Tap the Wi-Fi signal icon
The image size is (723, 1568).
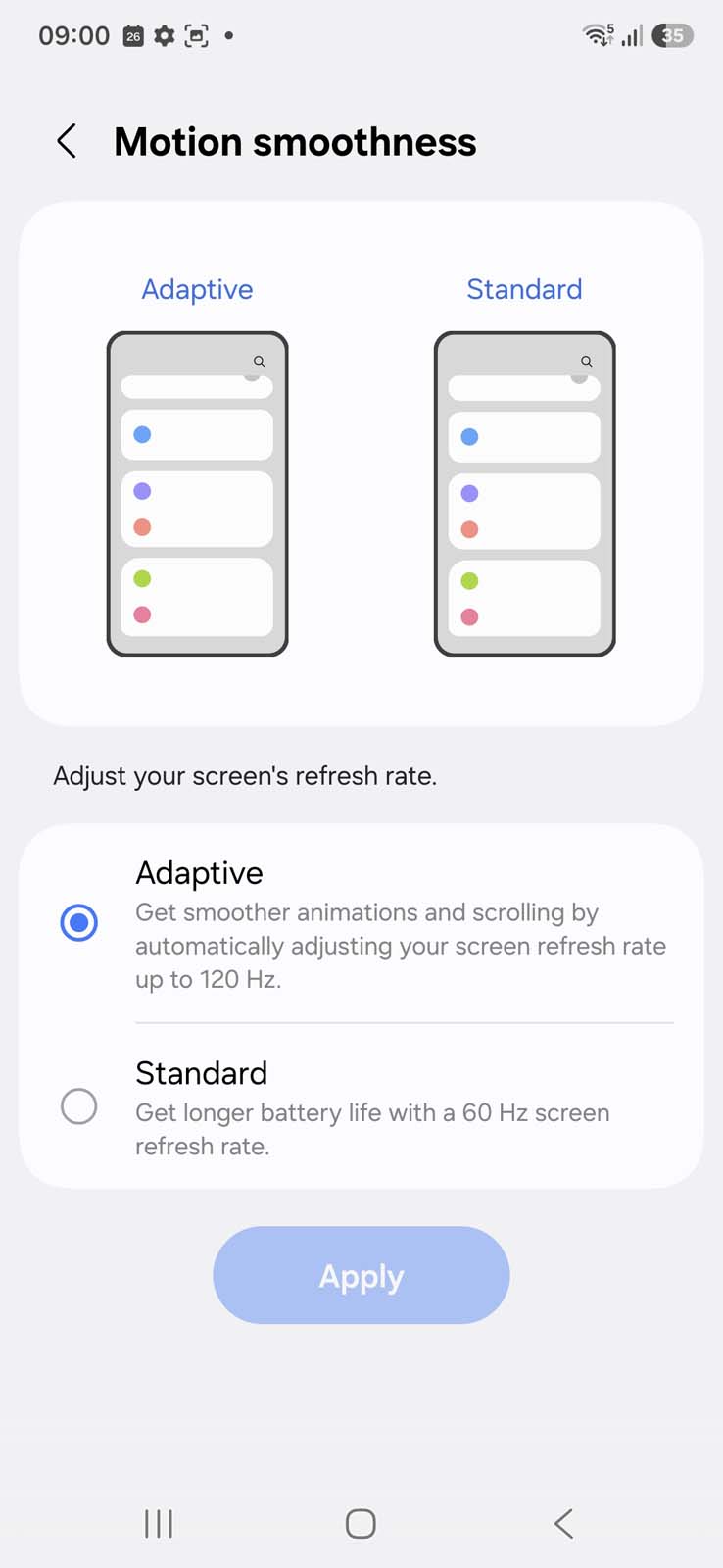pos(597,35)
